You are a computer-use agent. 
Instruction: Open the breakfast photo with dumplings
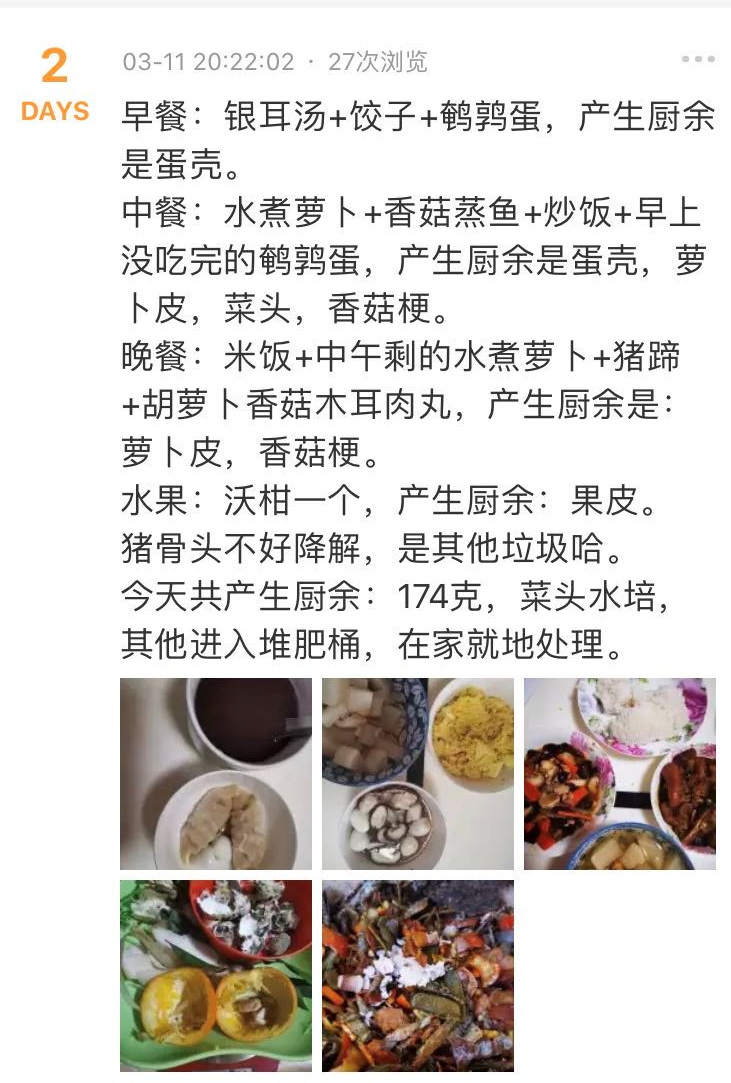[x=216, y=774]
